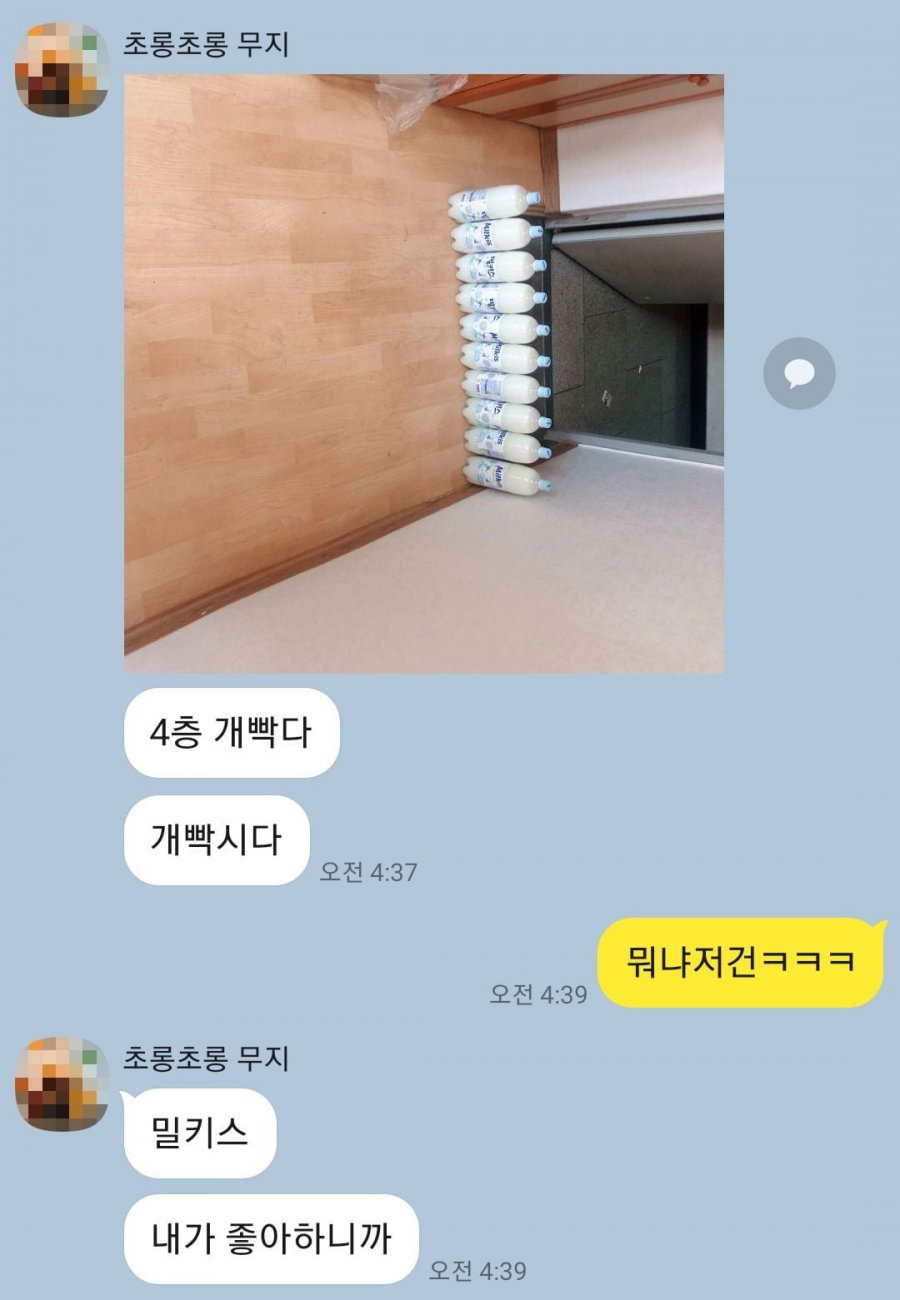Click the stacked bottles inside the image
The image size is (900, 1300).
tap(500, 340)
